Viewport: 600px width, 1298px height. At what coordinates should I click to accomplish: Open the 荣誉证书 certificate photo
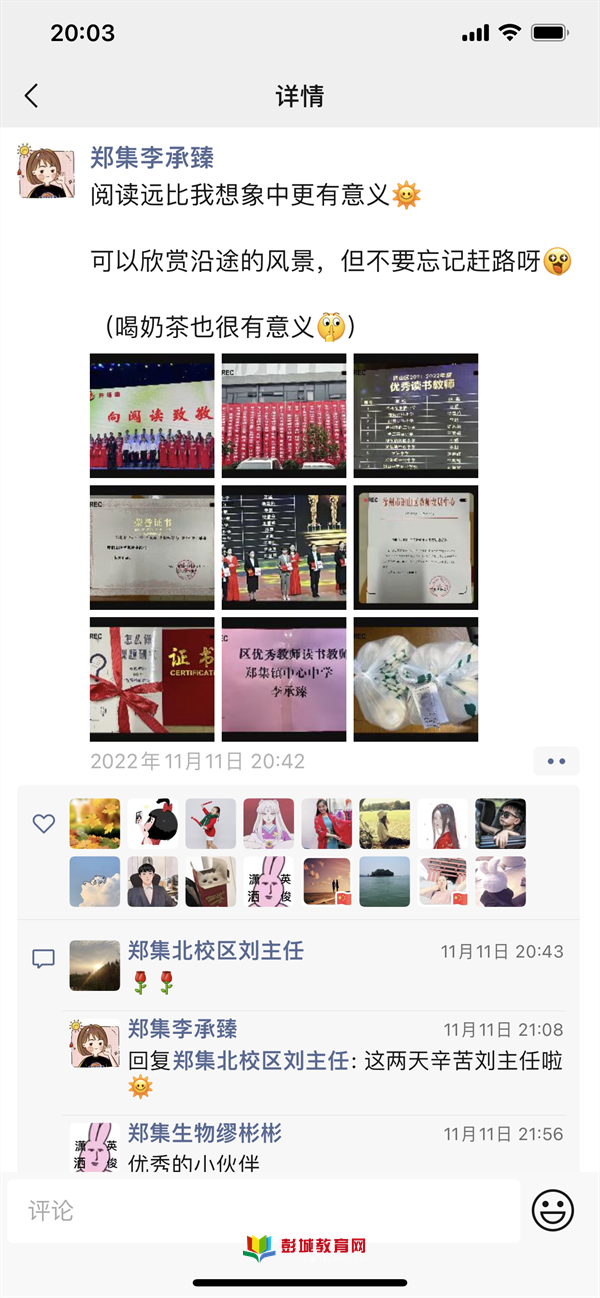coord(152,547)
